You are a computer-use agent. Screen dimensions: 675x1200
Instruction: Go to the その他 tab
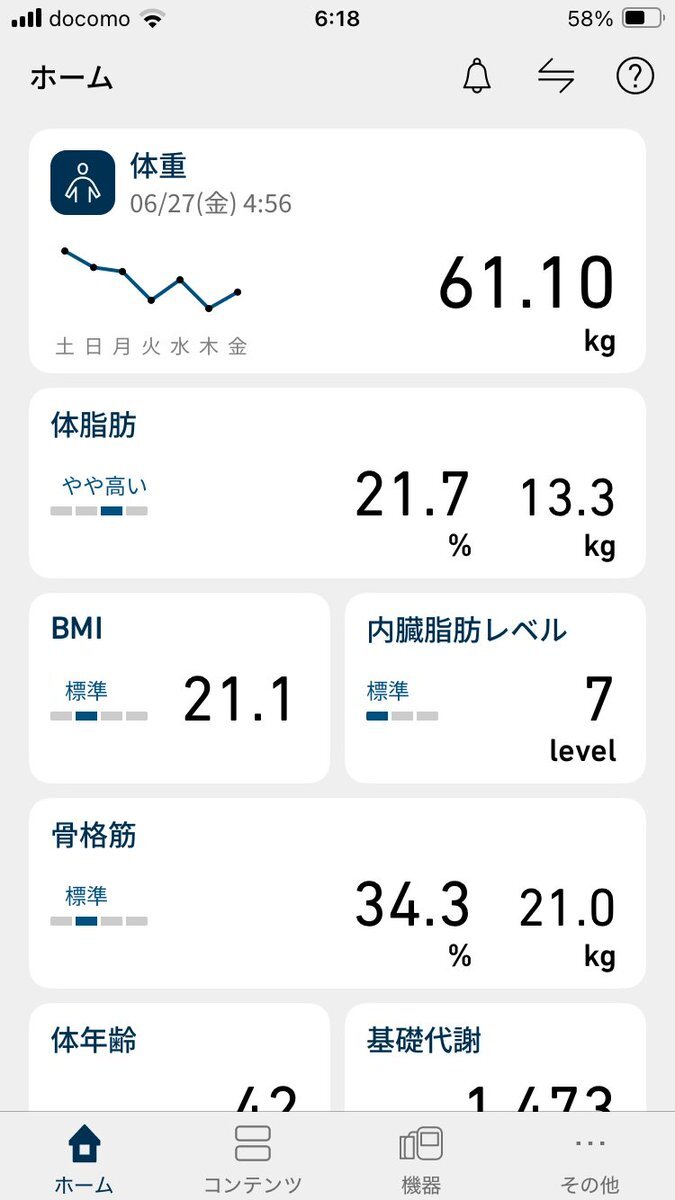click(x=590, y=1158)
